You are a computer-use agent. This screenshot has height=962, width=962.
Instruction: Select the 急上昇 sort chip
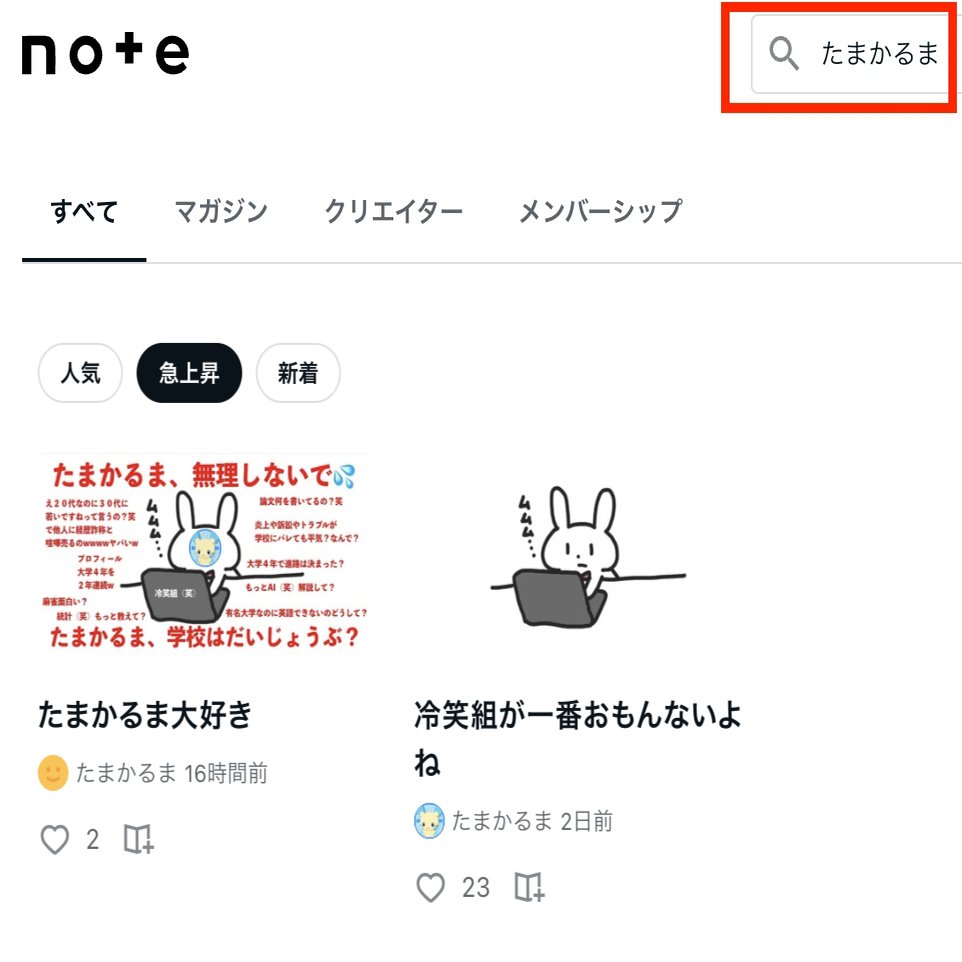(x=189, y=374)
